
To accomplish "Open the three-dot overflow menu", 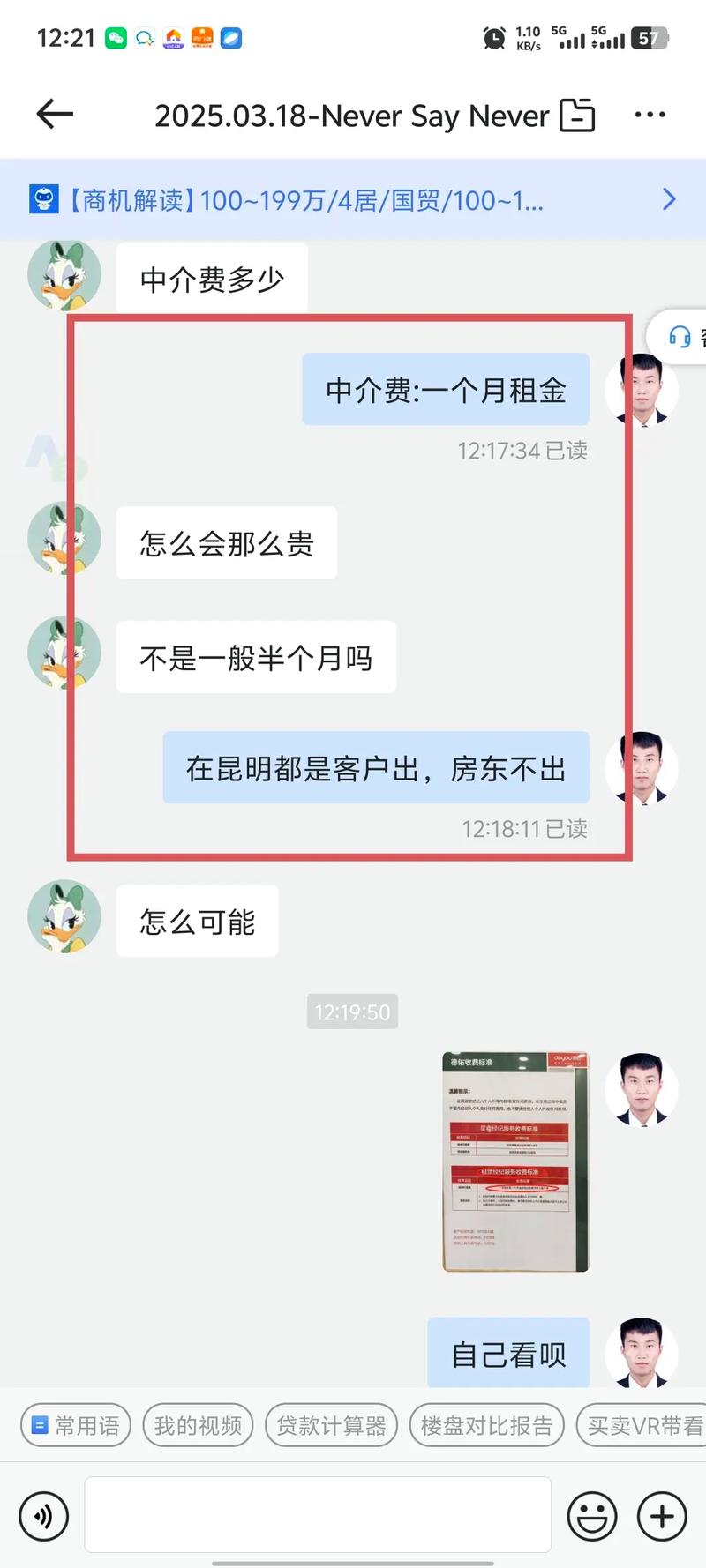I will click(650, 115).
